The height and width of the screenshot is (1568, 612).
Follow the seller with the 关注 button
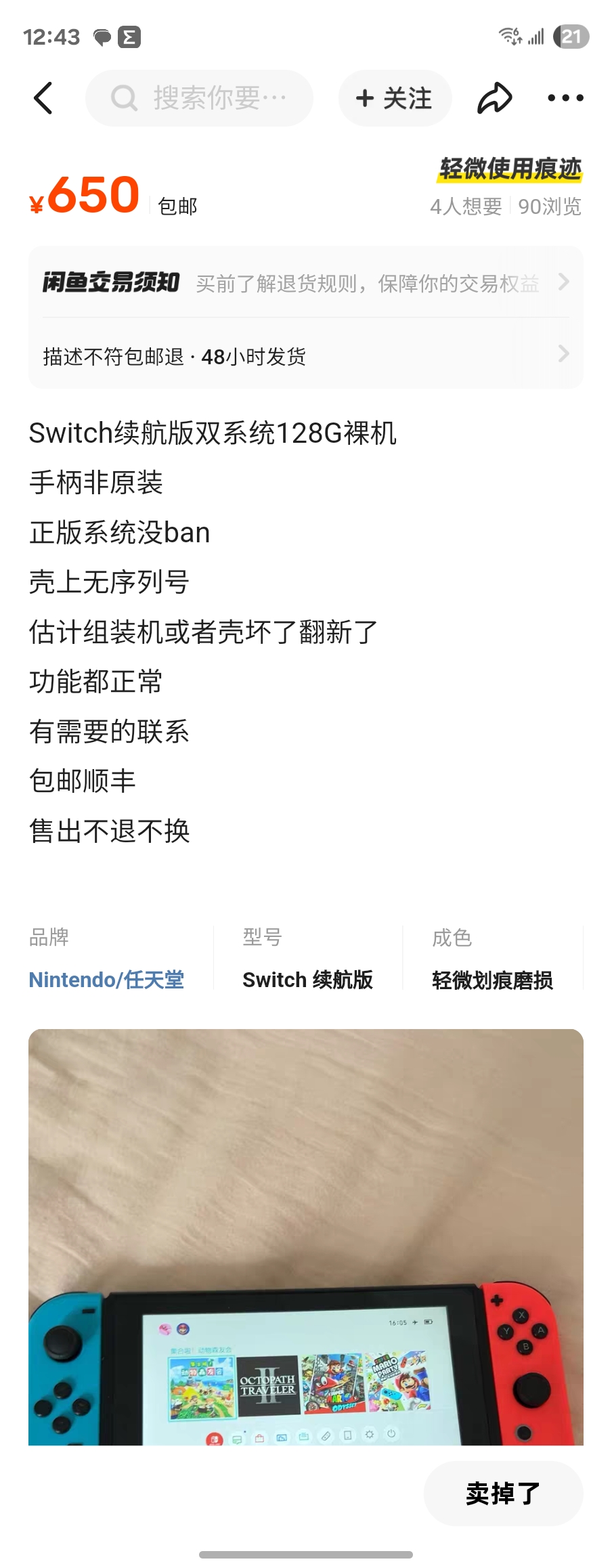(x=395, y=98)
